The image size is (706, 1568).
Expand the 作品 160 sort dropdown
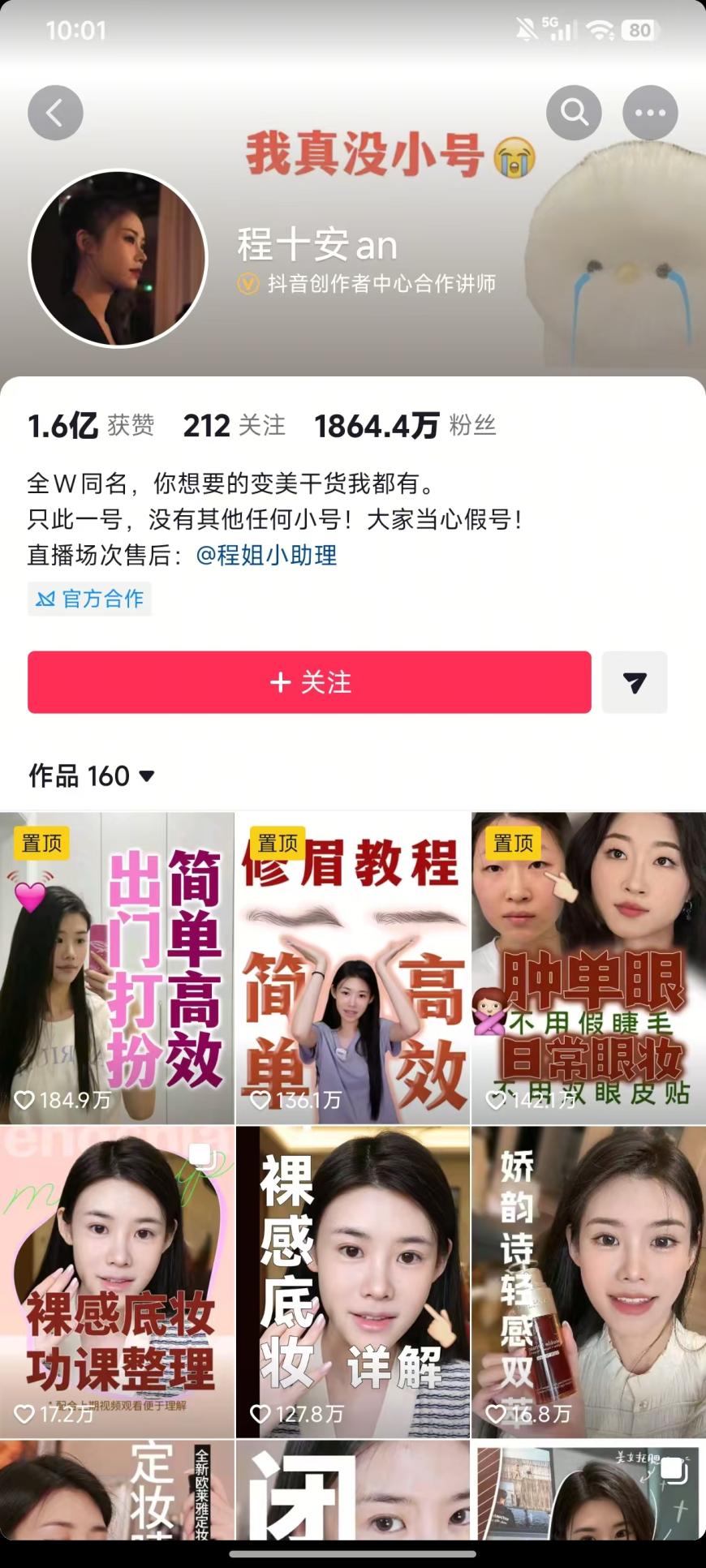pyautogui.click(x=92, y=775)
